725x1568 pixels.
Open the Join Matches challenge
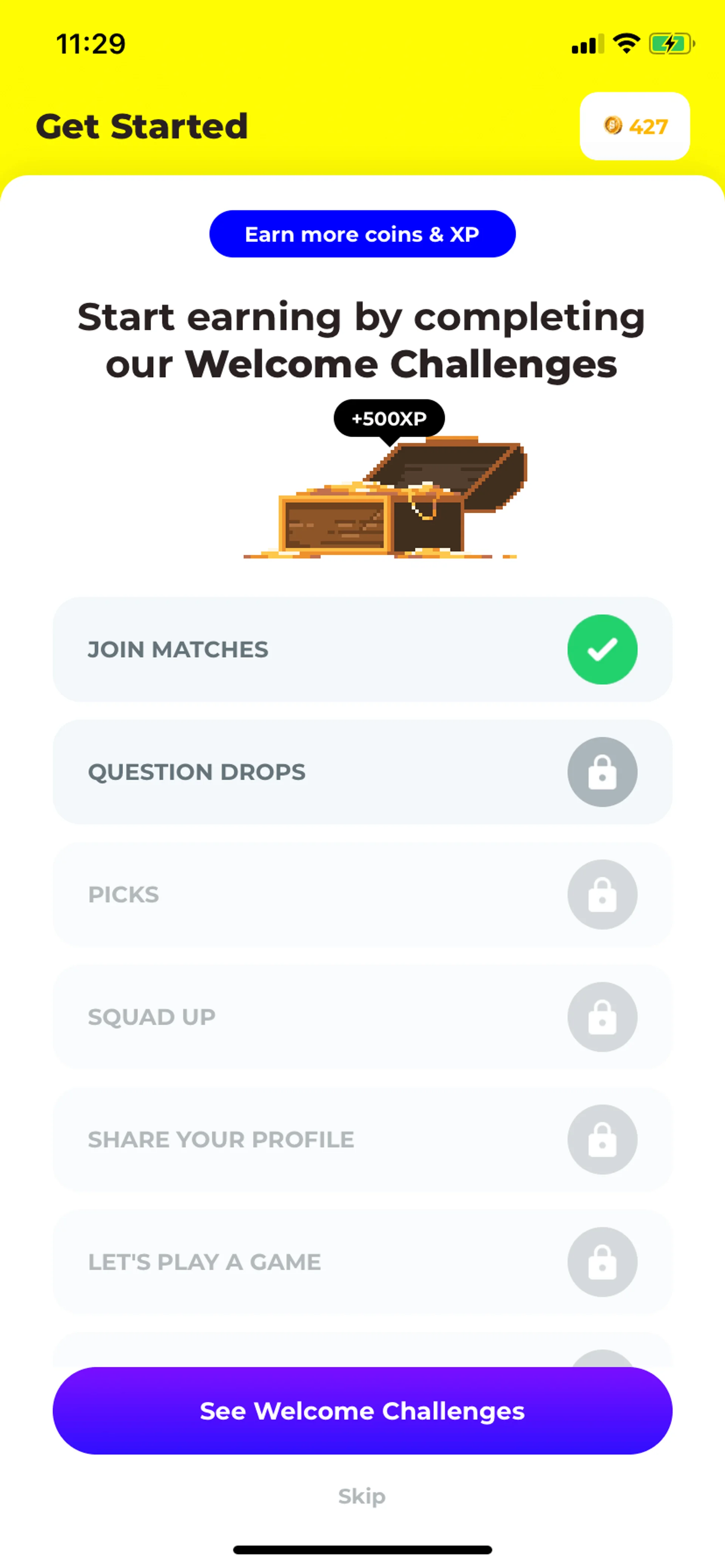coord(362,649)
